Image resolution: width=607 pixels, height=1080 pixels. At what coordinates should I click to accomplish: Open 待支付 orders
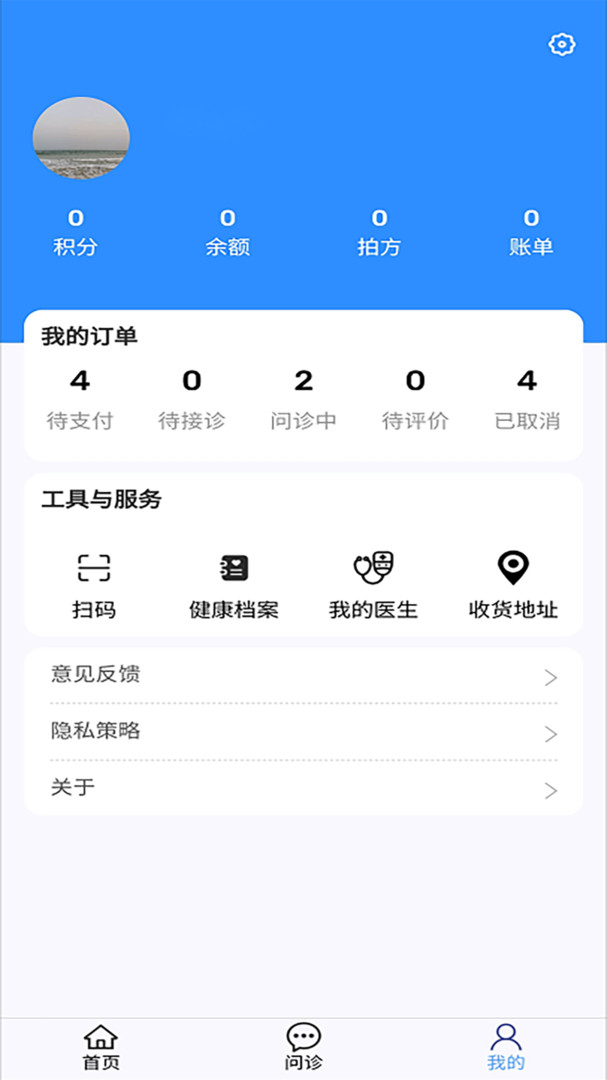pyautogui.click(x=80, y=400)
